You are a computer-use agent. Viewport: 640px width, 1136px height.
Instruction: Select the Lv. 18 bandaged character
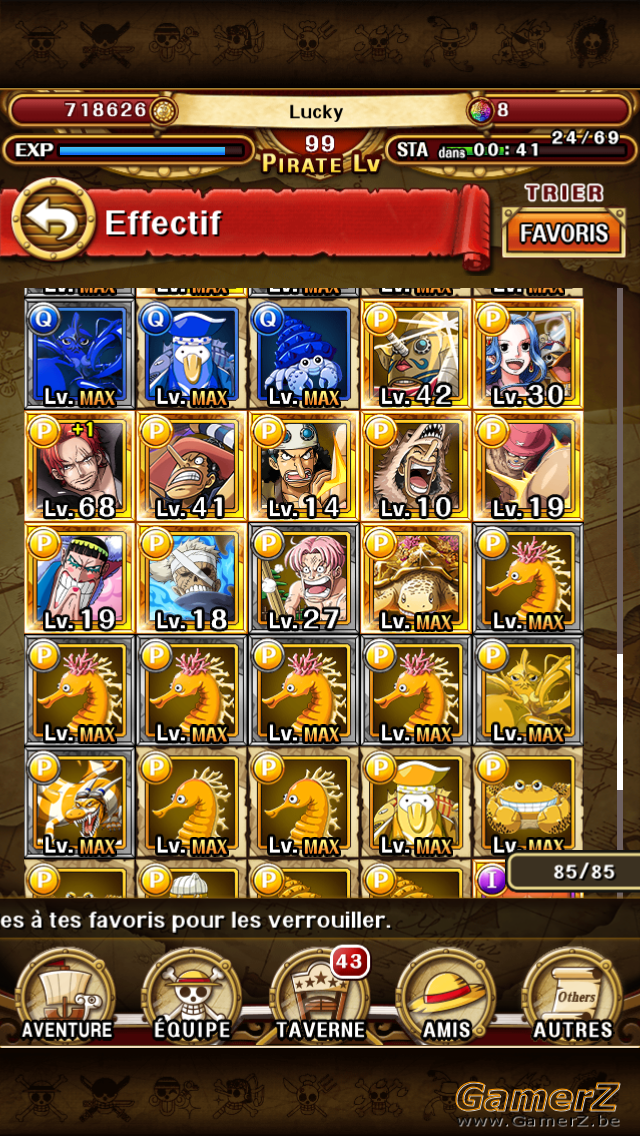point(191,578)
